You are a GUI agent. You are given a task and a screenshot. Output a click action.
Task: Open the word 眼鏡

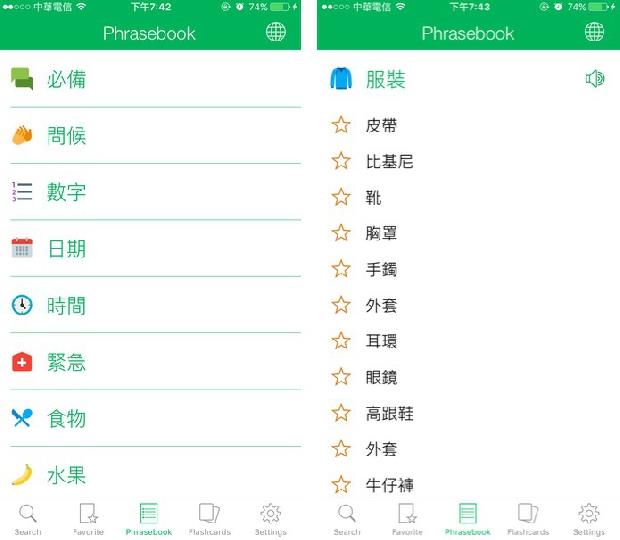click(381, 377)
